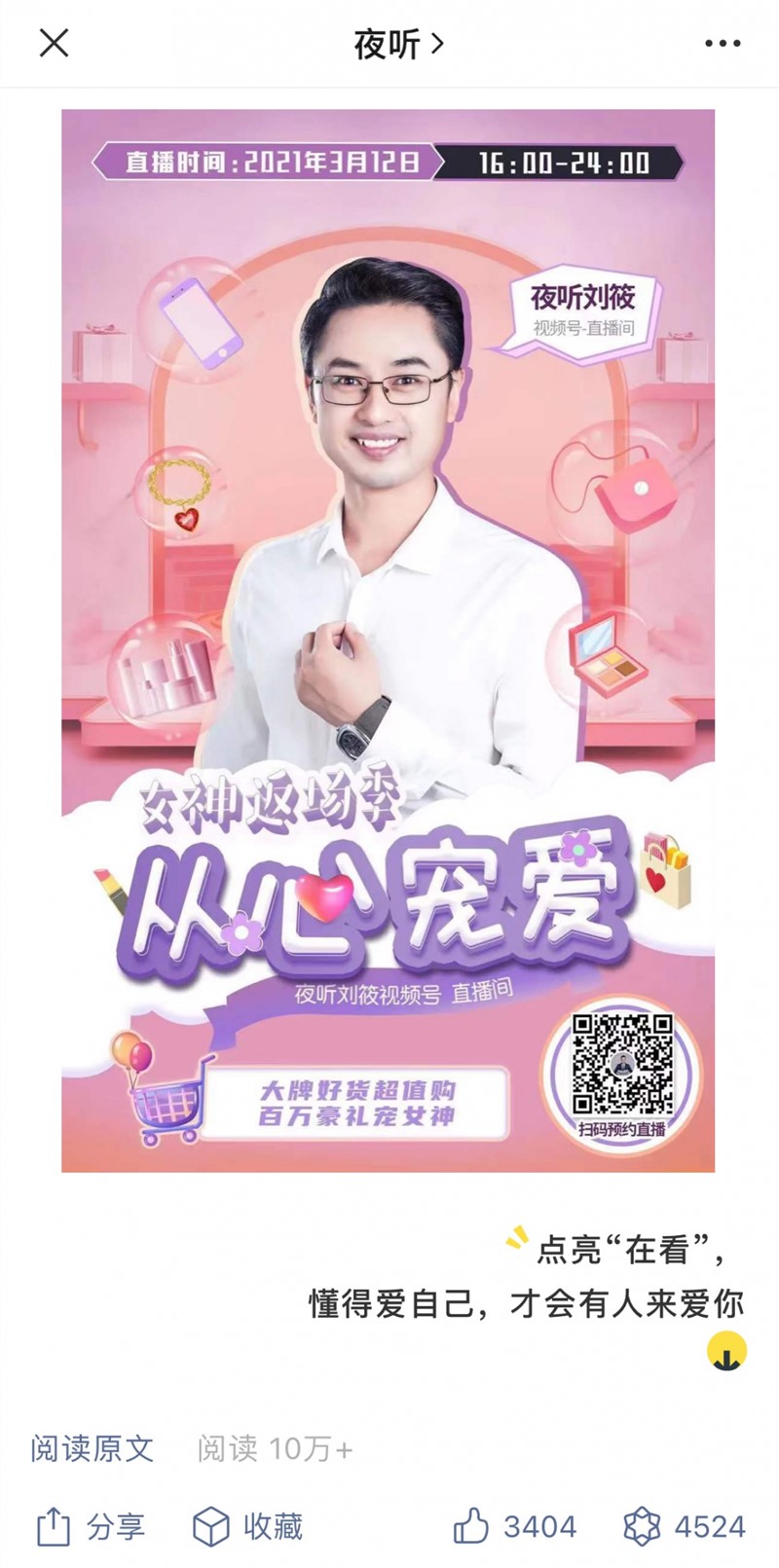Share this article via 分享

[91, 1526]
